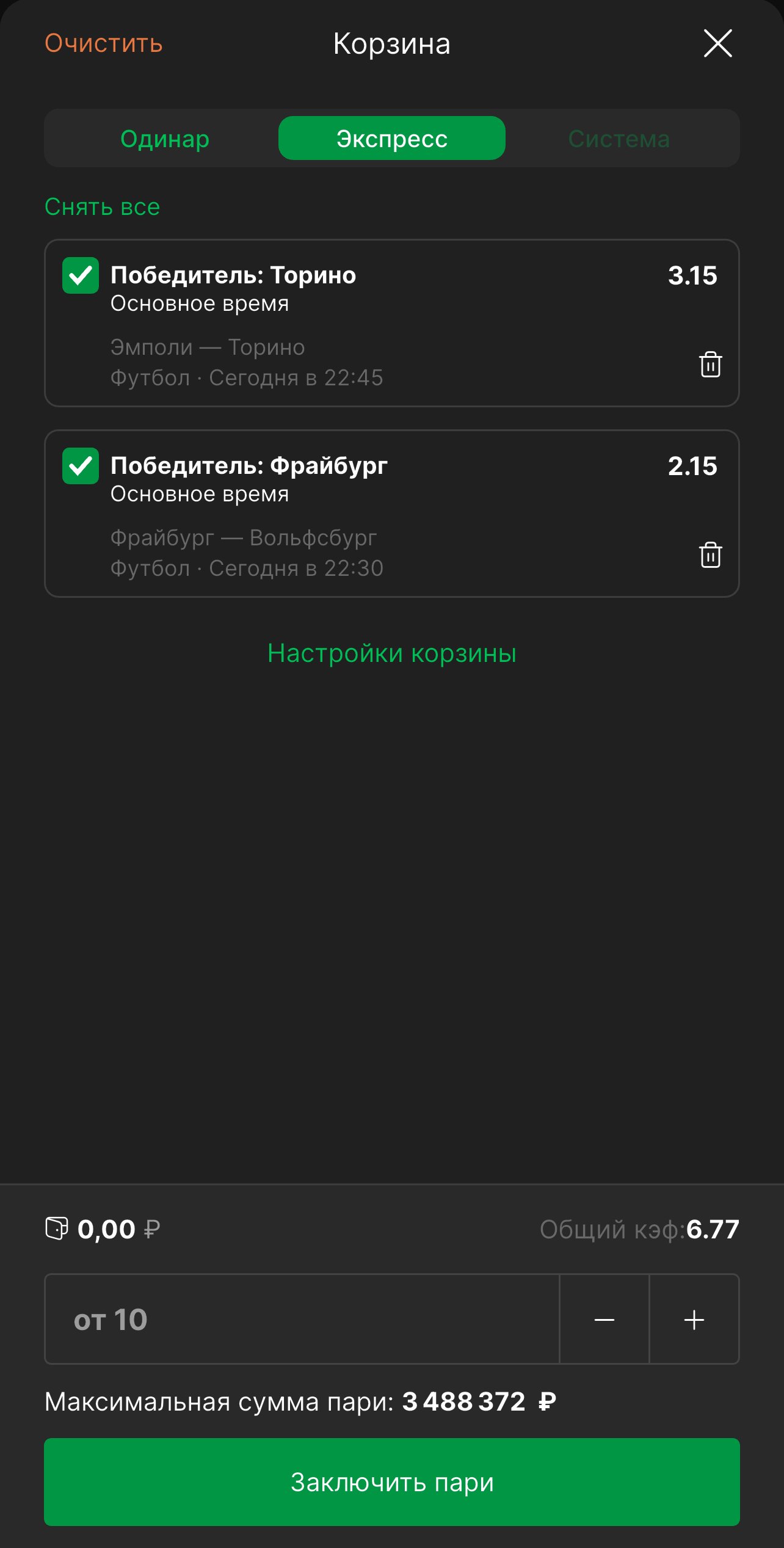Decrease the bet amount with minus

604,1319
